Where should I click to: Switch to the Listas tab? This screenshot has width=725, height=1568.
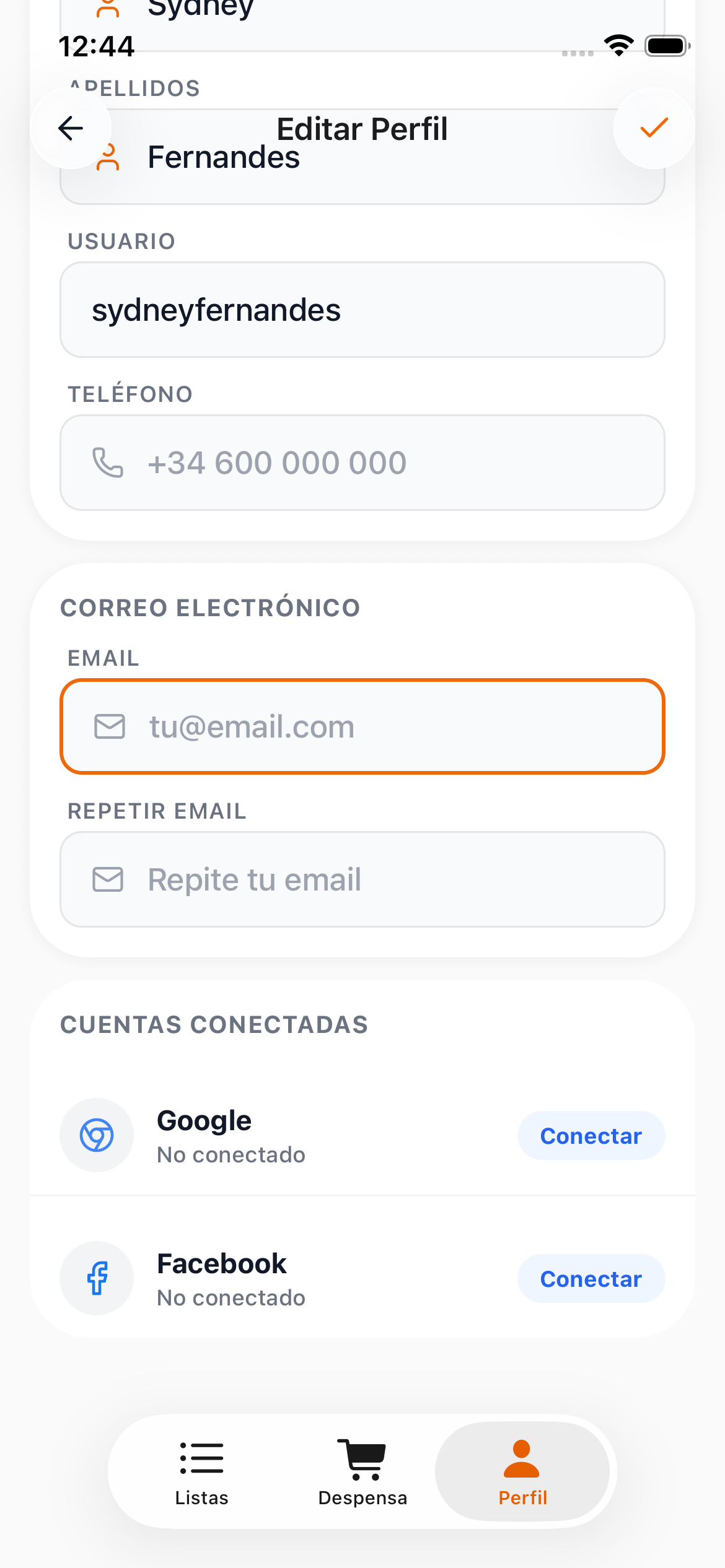coord(202,1471)
